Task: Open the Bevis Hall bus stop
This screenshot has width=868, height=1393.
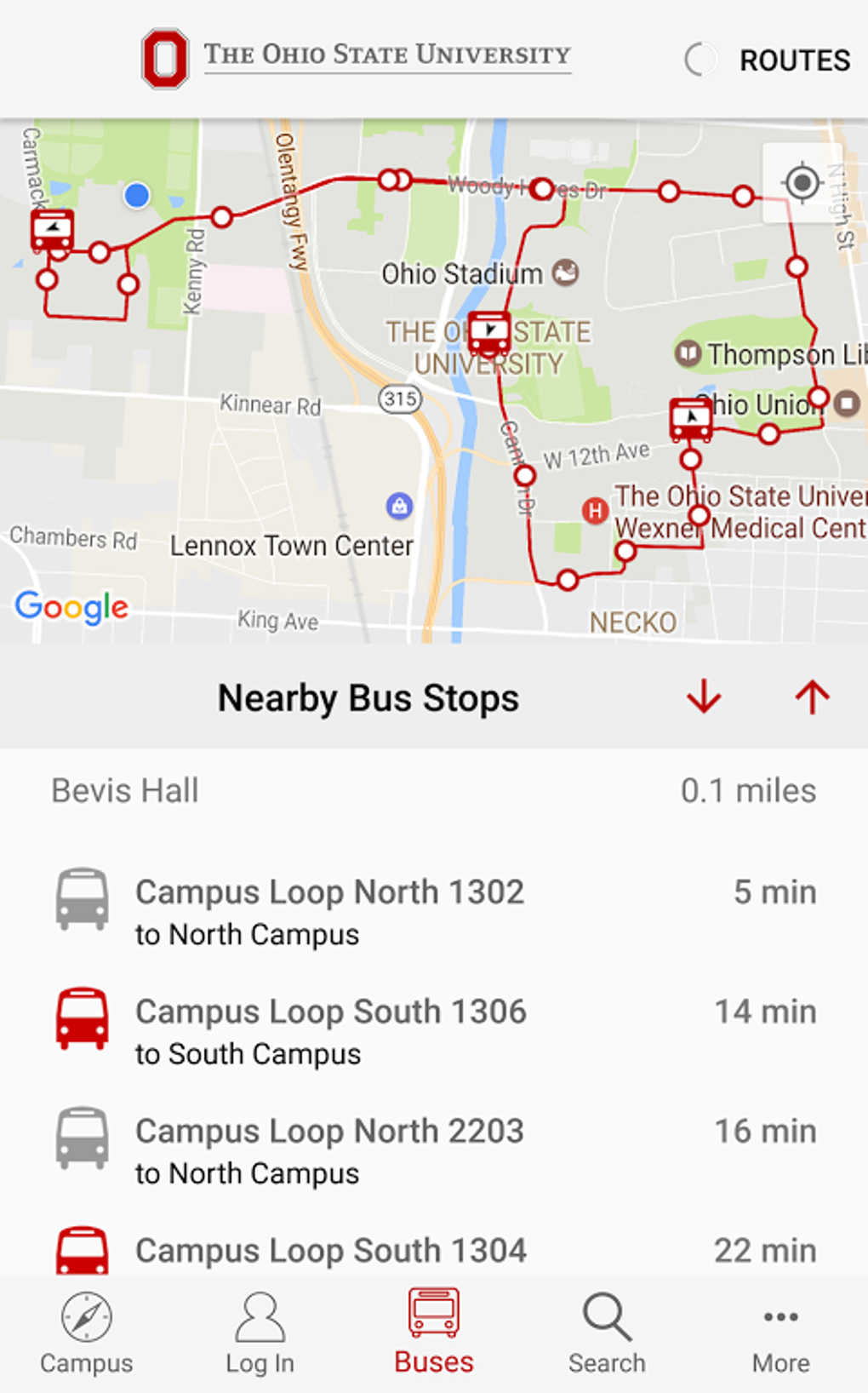Action: [x=434, y=791]
